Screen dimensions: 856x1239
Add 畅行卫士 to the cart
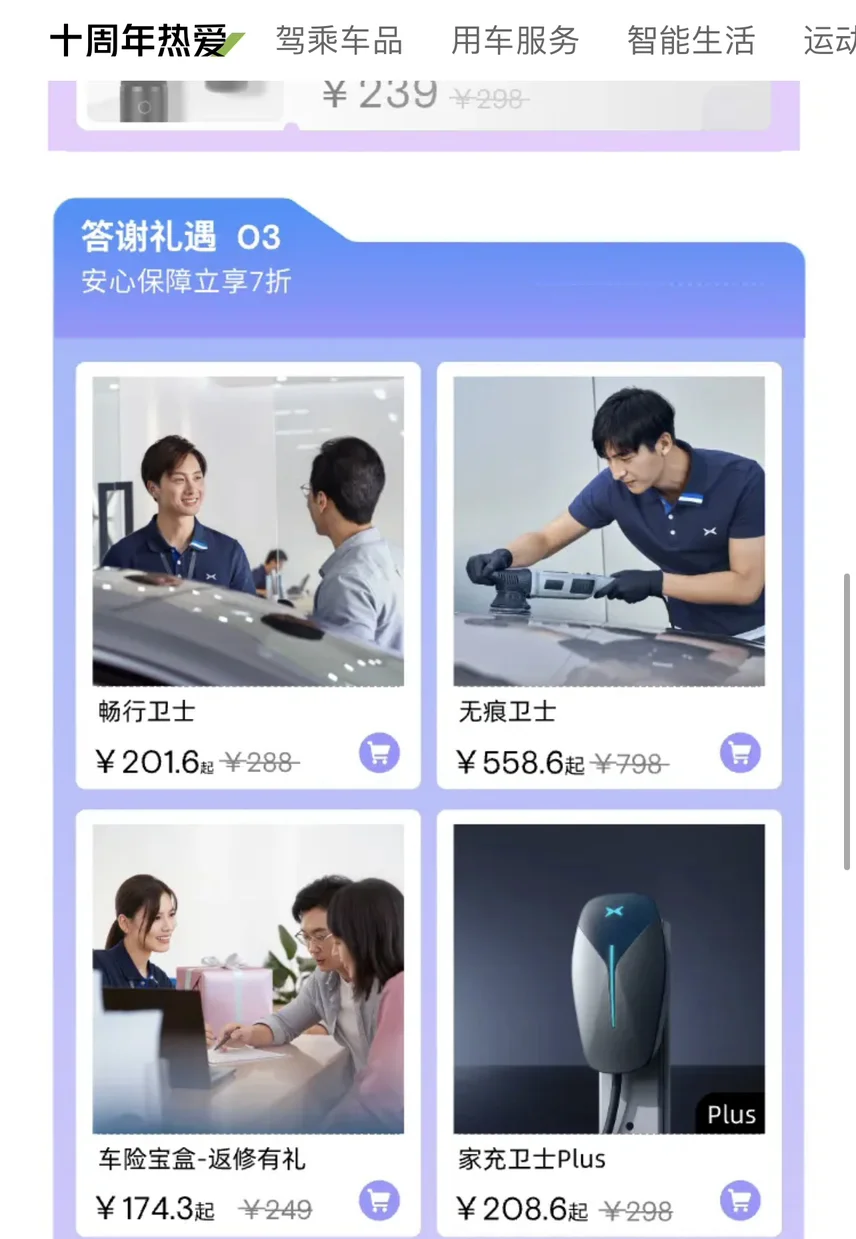(379, 753)
